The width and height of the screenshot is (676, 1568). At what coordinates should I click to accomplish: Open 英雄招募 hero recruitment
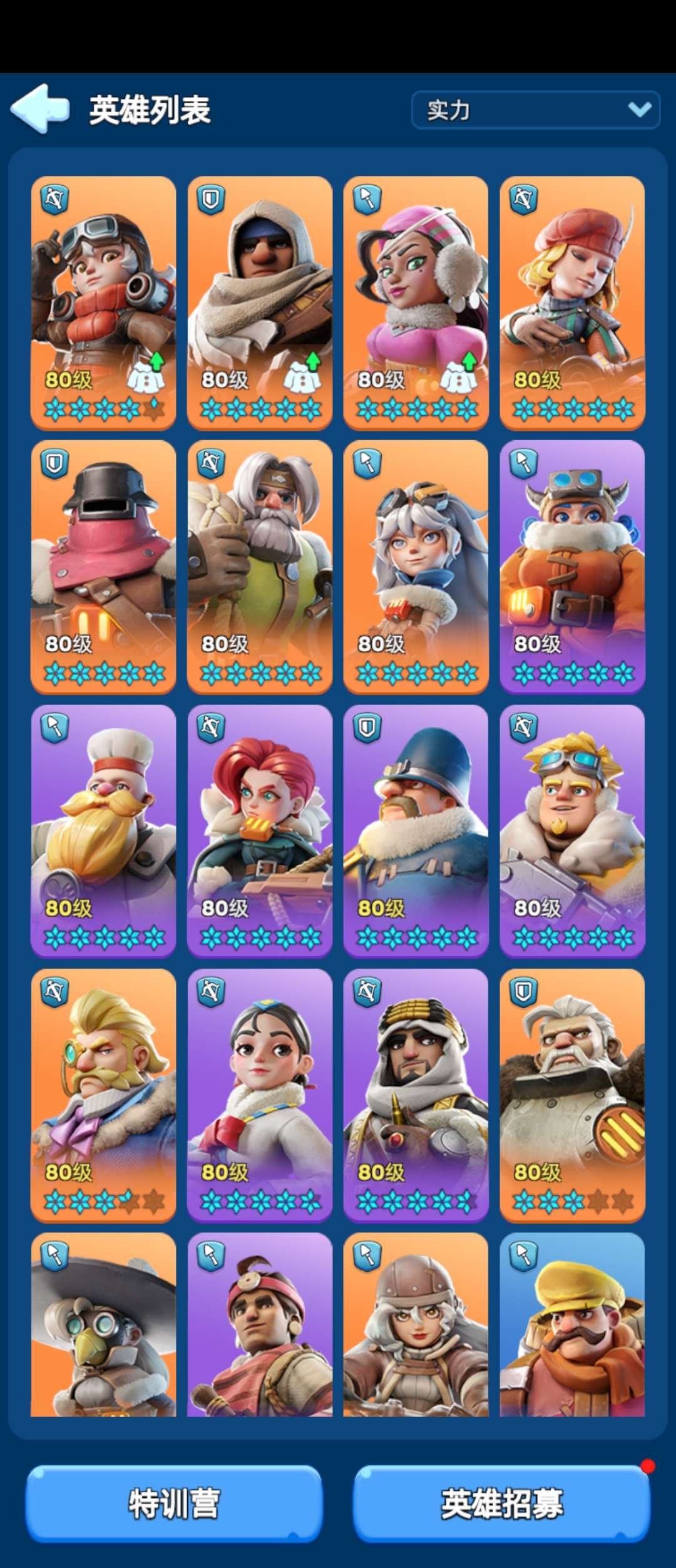pos(502,1503)
